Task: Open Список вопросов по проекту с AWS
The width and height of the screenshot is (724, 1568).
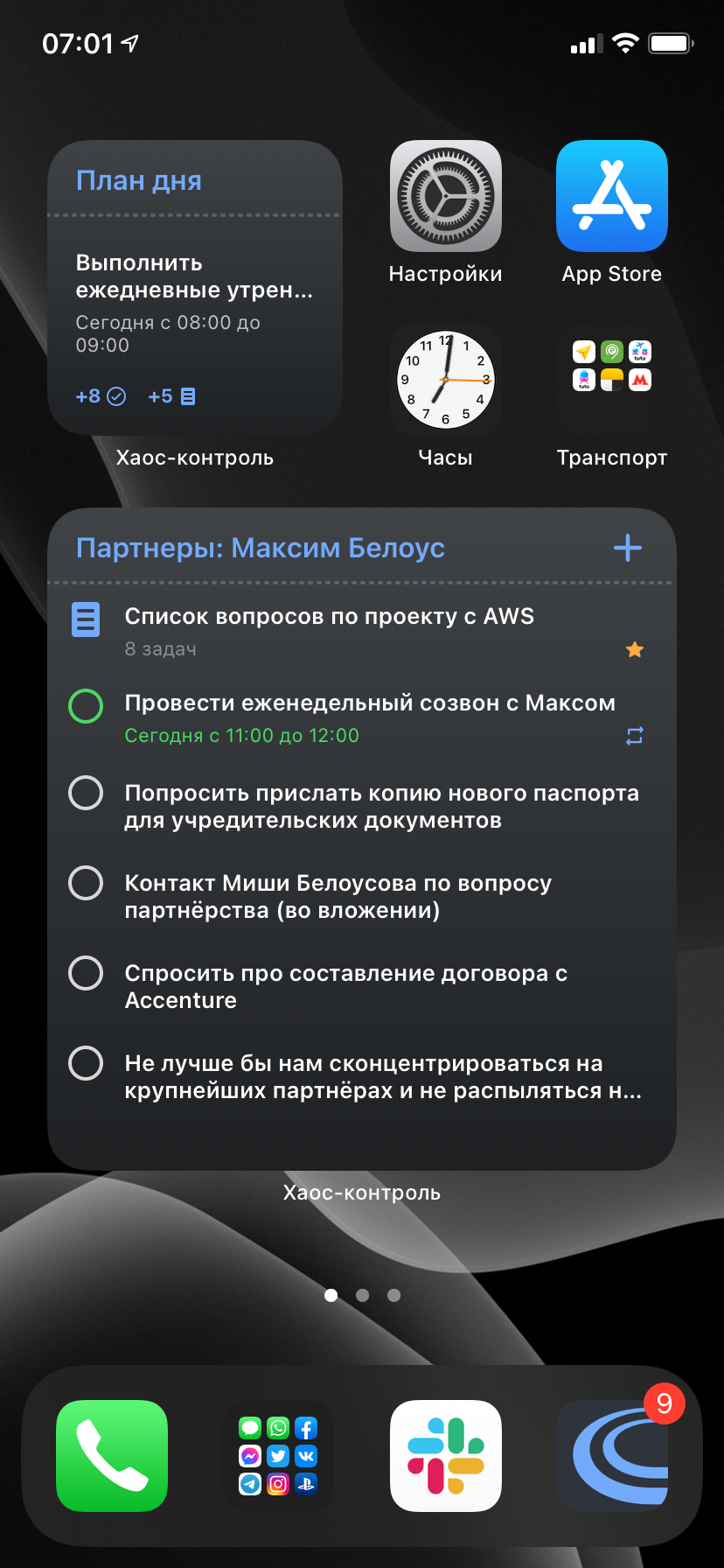Action: [330, 617]
